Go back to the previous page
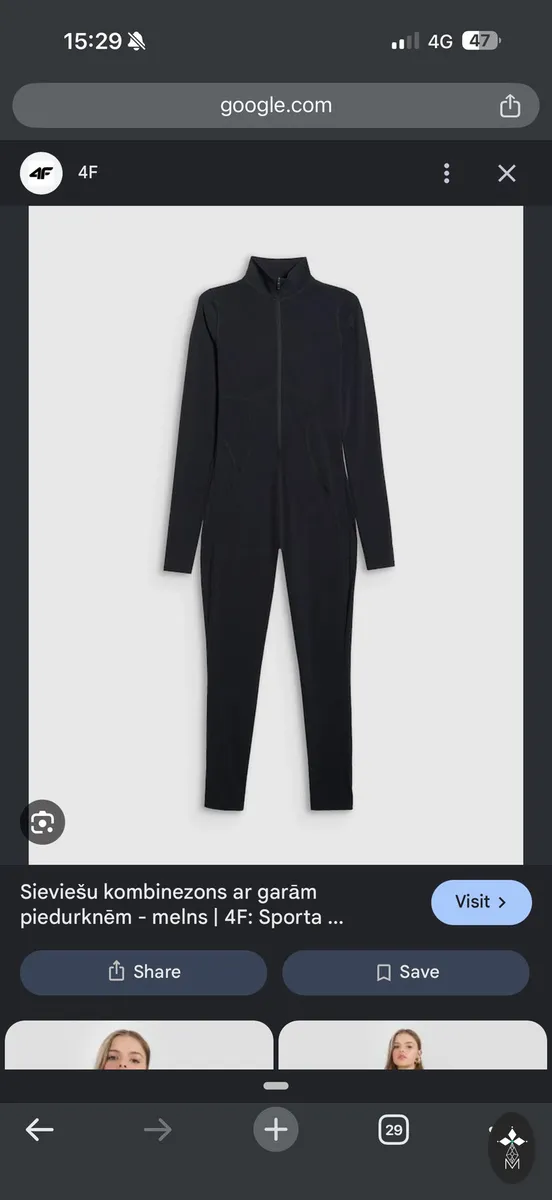Screen dimensions: 552x1200 [x=39, y=1130]
